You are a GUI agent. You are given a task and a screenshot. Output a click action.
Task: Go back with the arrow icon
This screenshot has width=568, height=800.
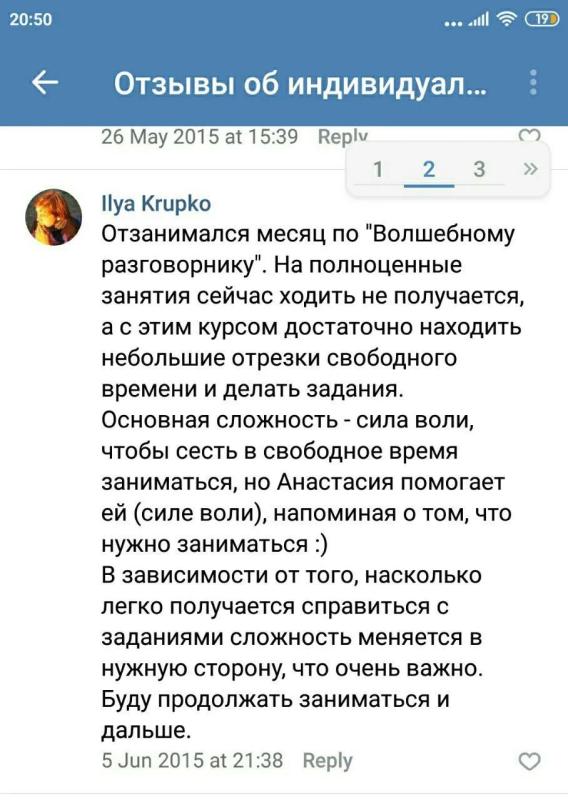coord(45,83)
